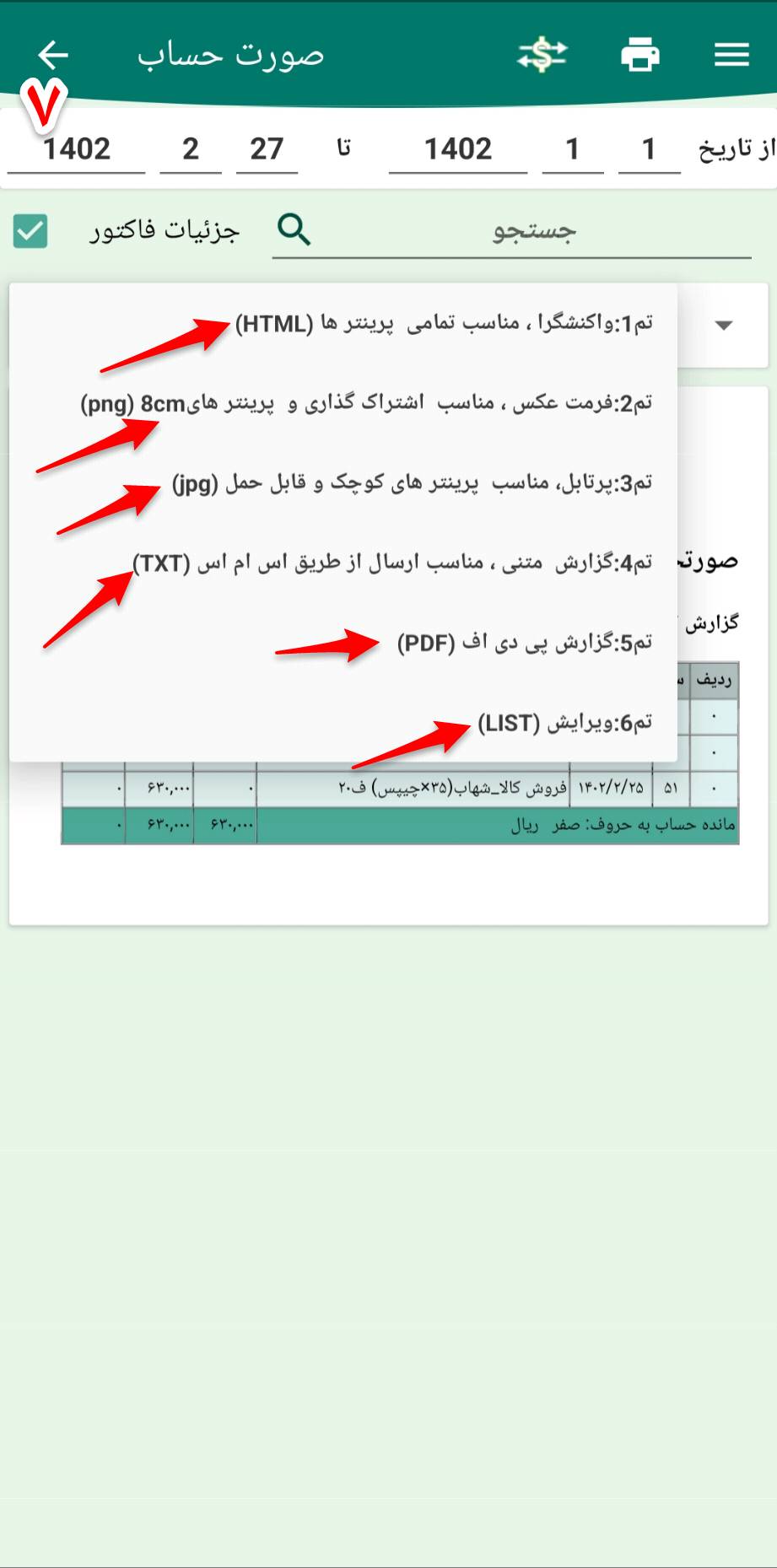Select theme 2 png image format
This screenshot has width=777, height=1568.
(367, 404)
